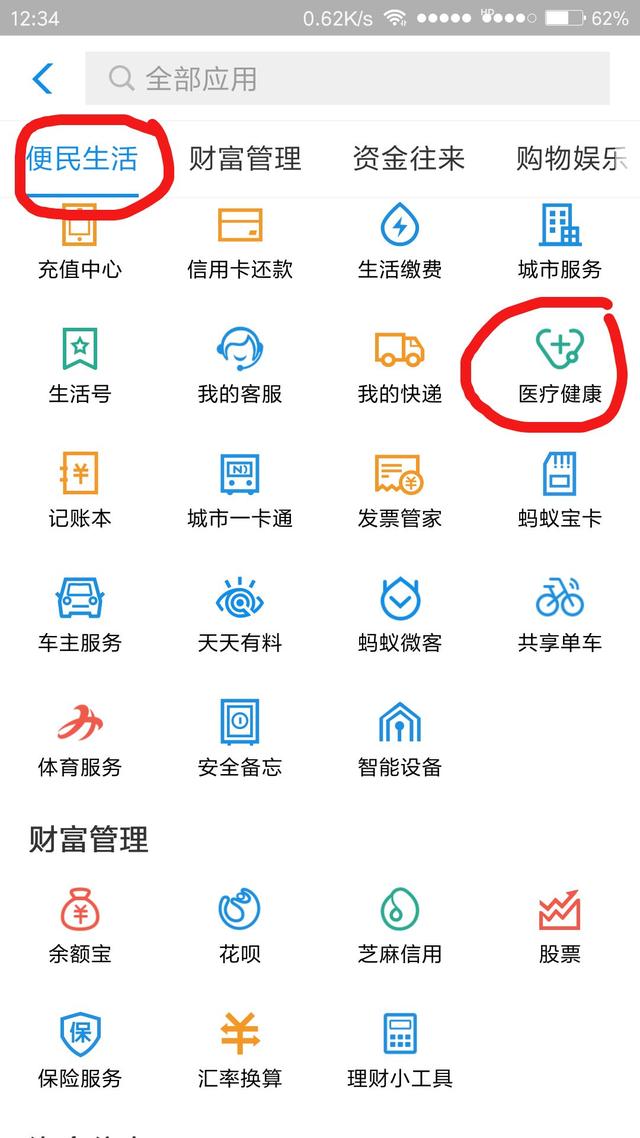The image size is (640, 1138).
Task: Switch to the 资金往来 tab
Action: (408, 158)
